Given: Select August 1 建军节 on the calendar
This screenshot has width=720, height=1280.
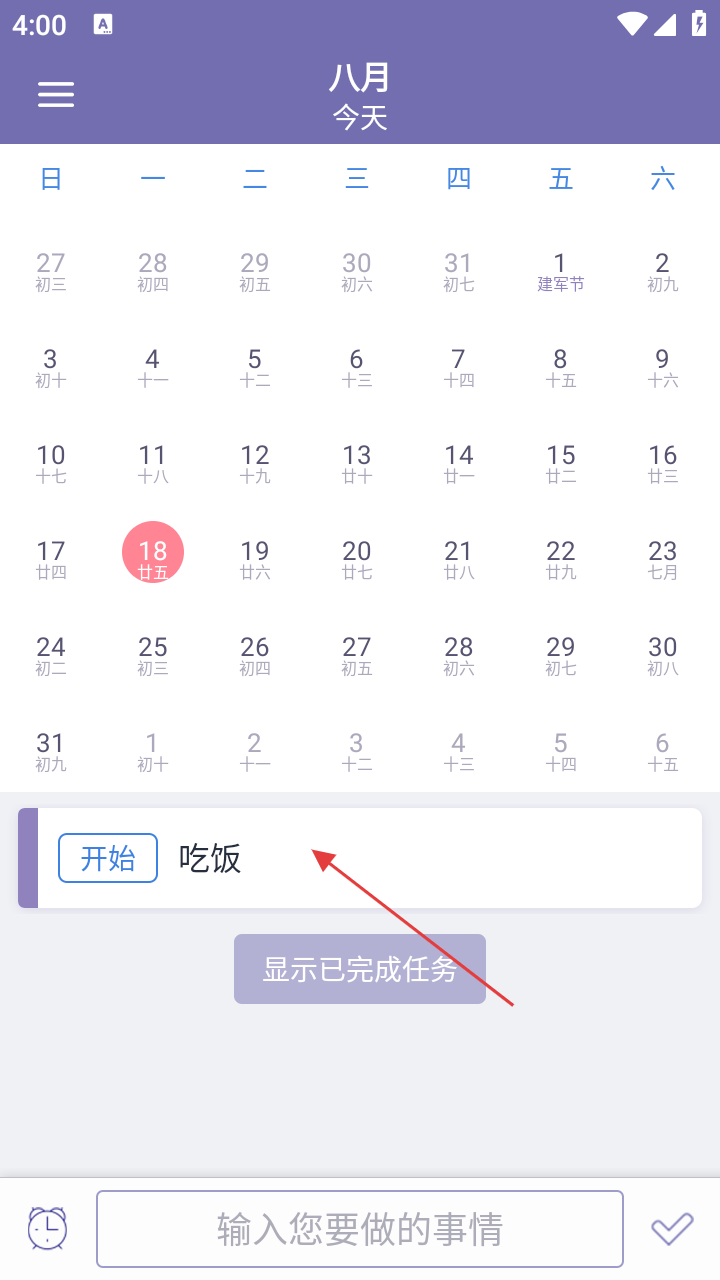Looking at the screenshot, I should 560,271.
